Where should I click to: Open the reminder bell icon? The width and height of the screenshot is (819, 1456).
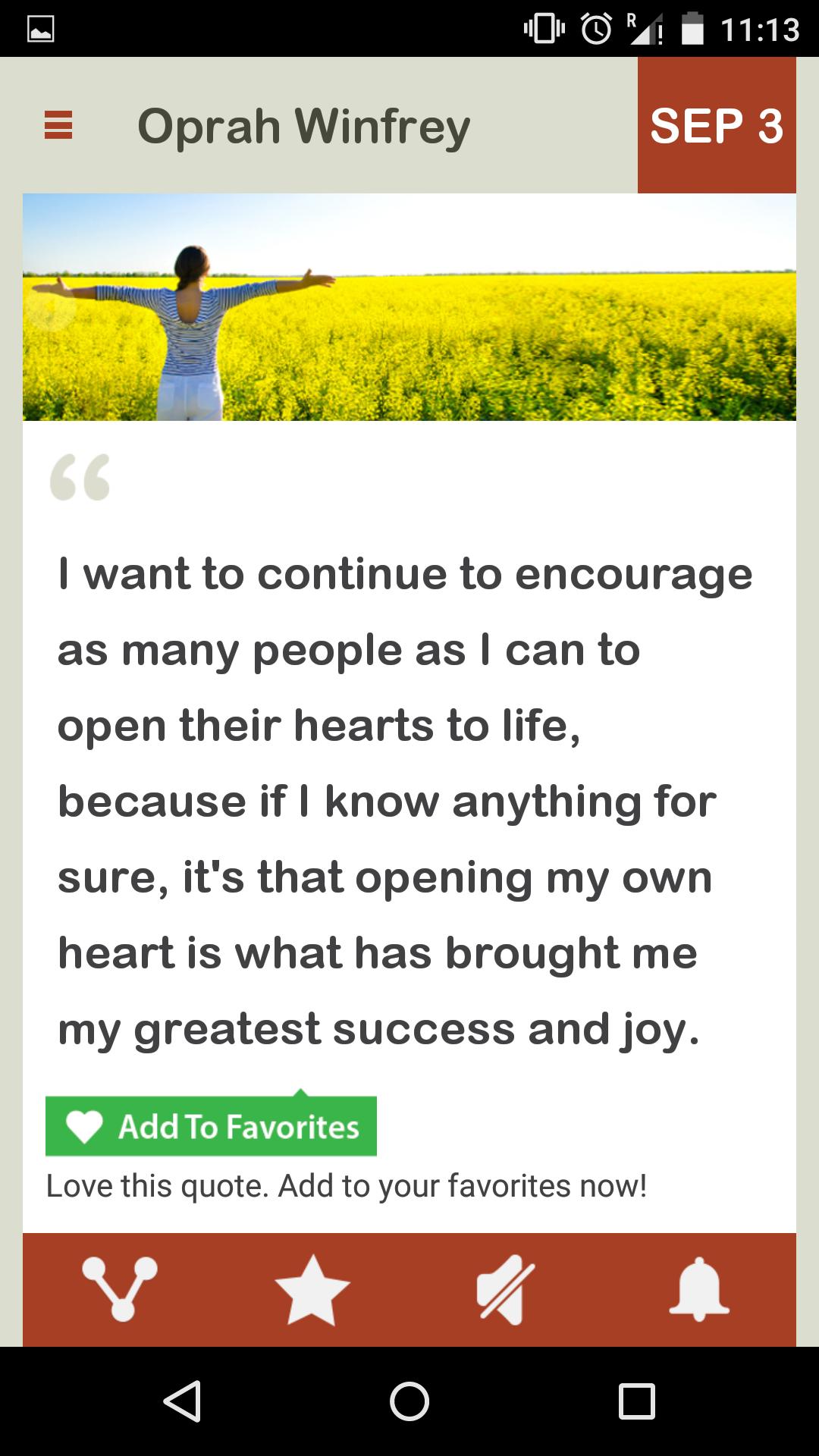(x=698, y=1290)
